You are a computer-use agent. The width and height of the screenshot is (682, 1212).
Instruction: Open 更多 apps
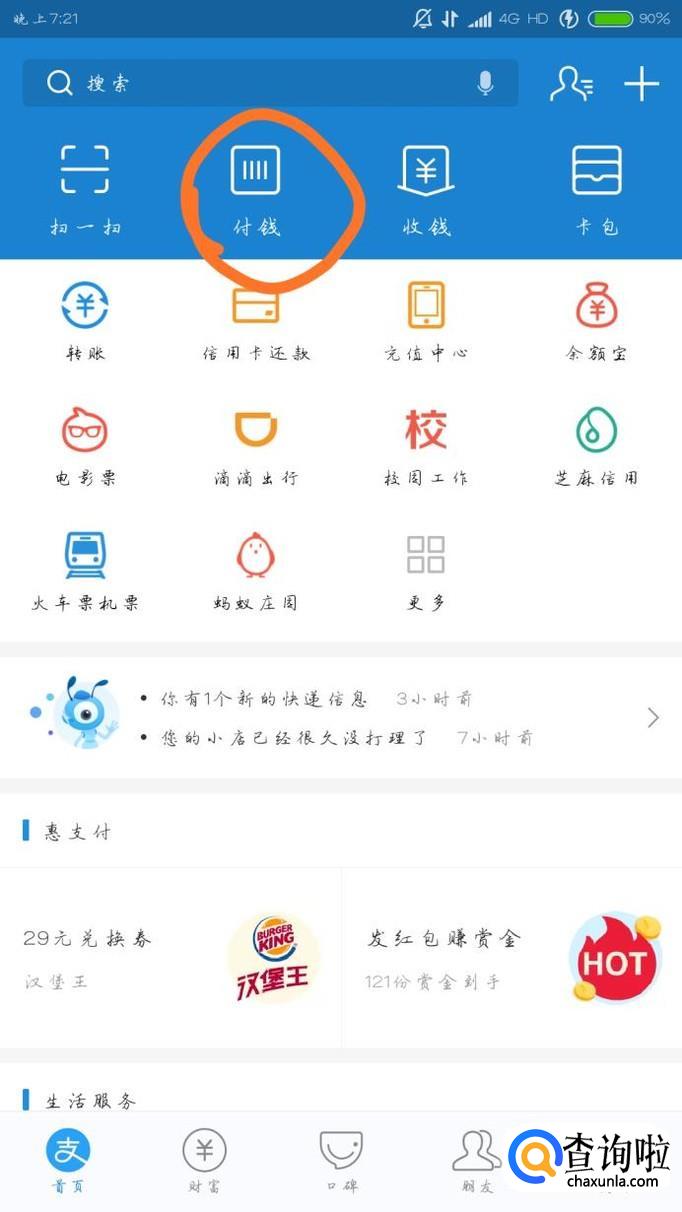pyautogui.click(x=426, y=570)
